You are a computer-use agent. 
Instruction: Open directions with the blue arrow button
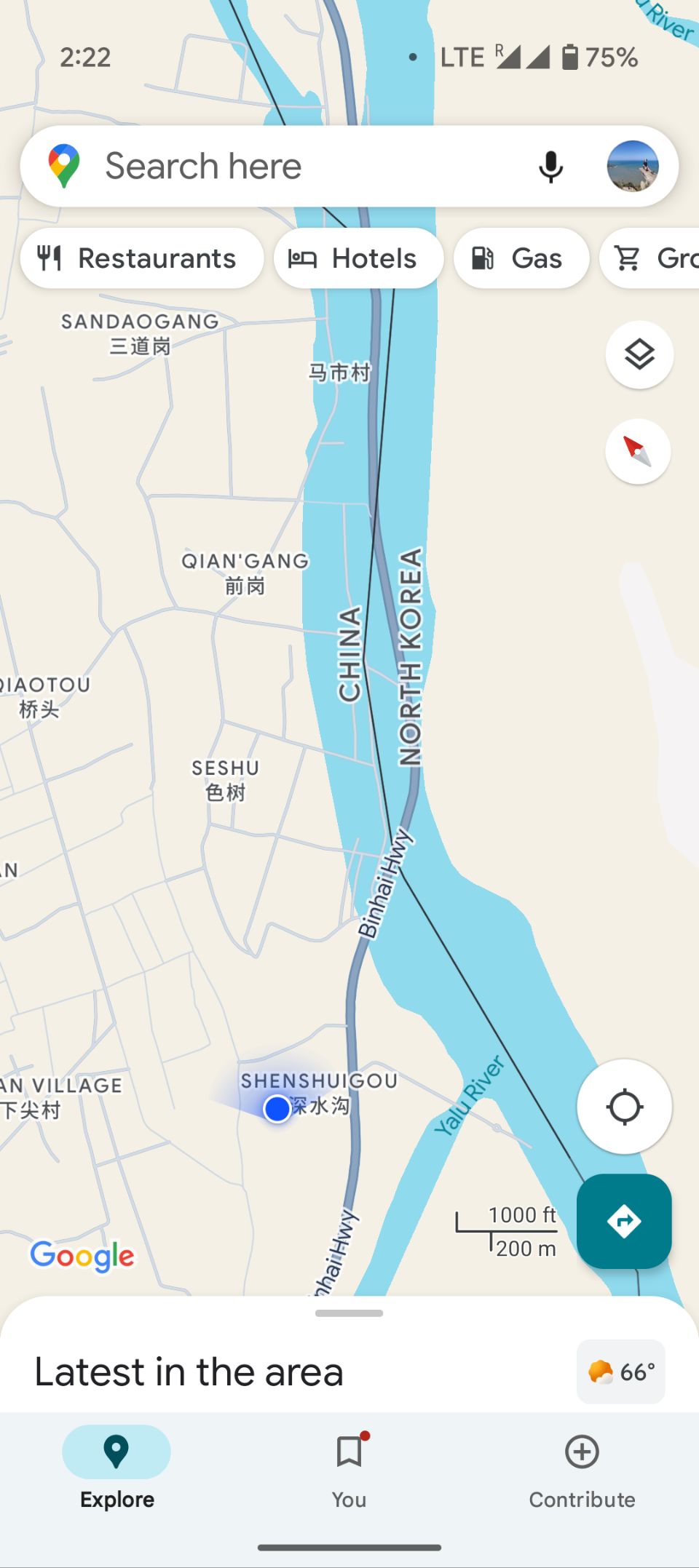[624, 1221]
